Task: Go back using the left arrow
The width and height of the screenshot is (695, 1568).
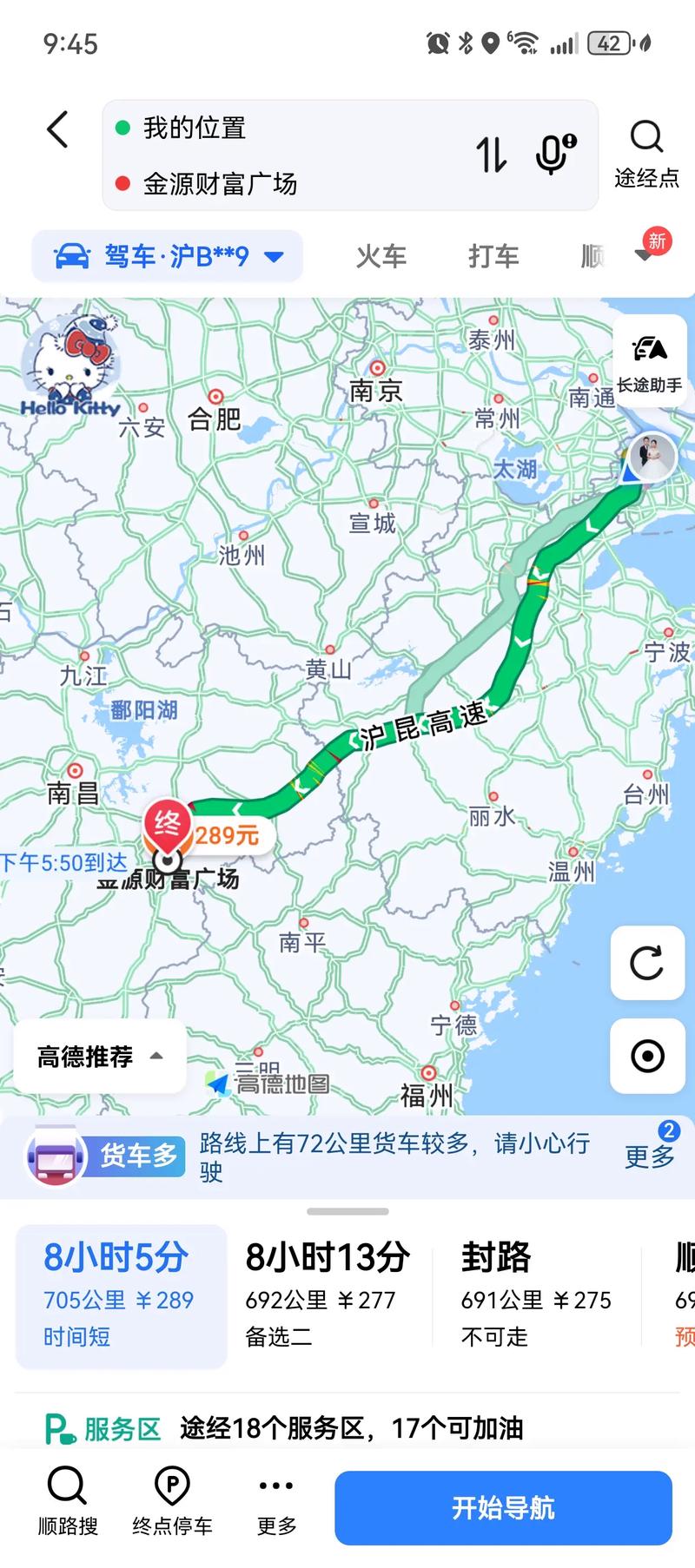Action: (56, 129)
